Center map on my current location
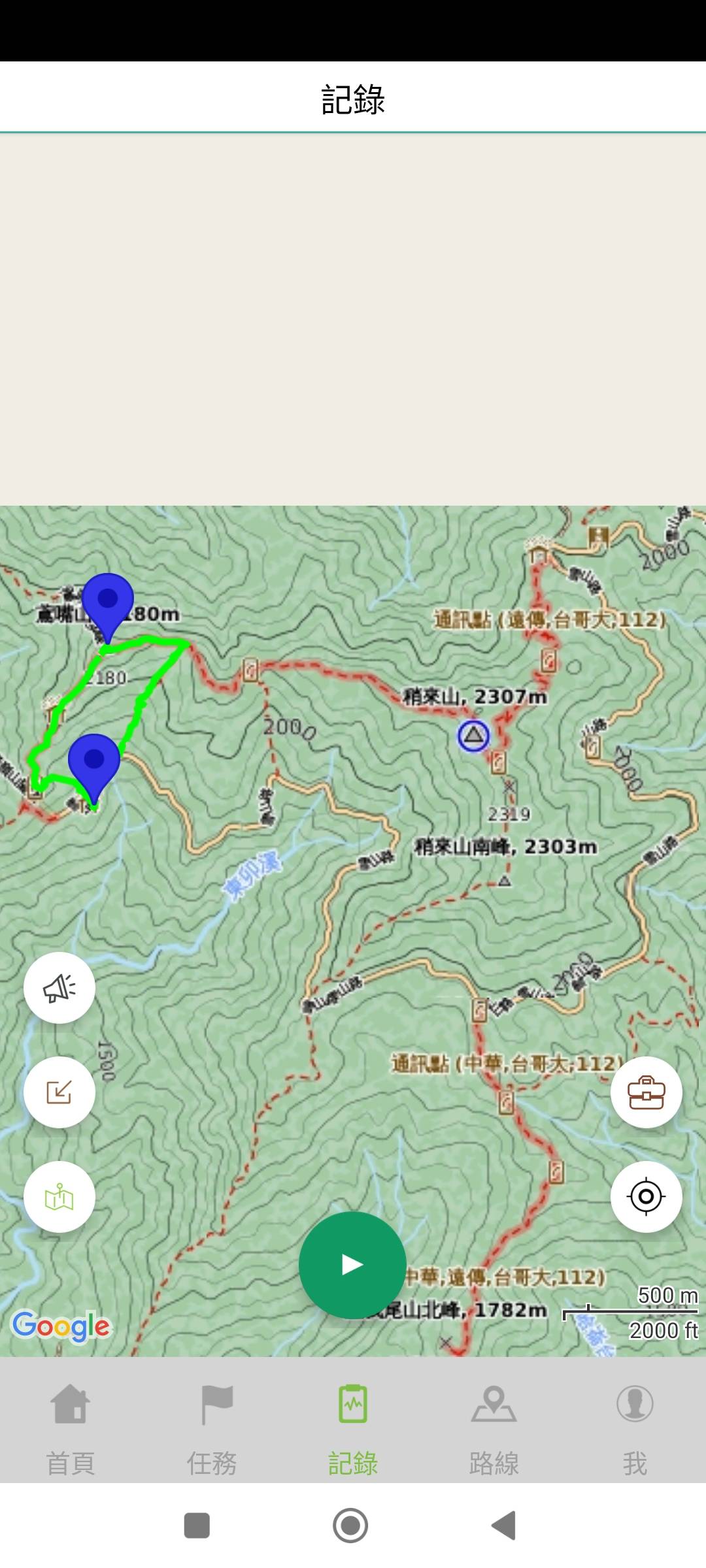Viewport: 706px width, 1568px height. pyautogui.click(x=646, y=1197)
